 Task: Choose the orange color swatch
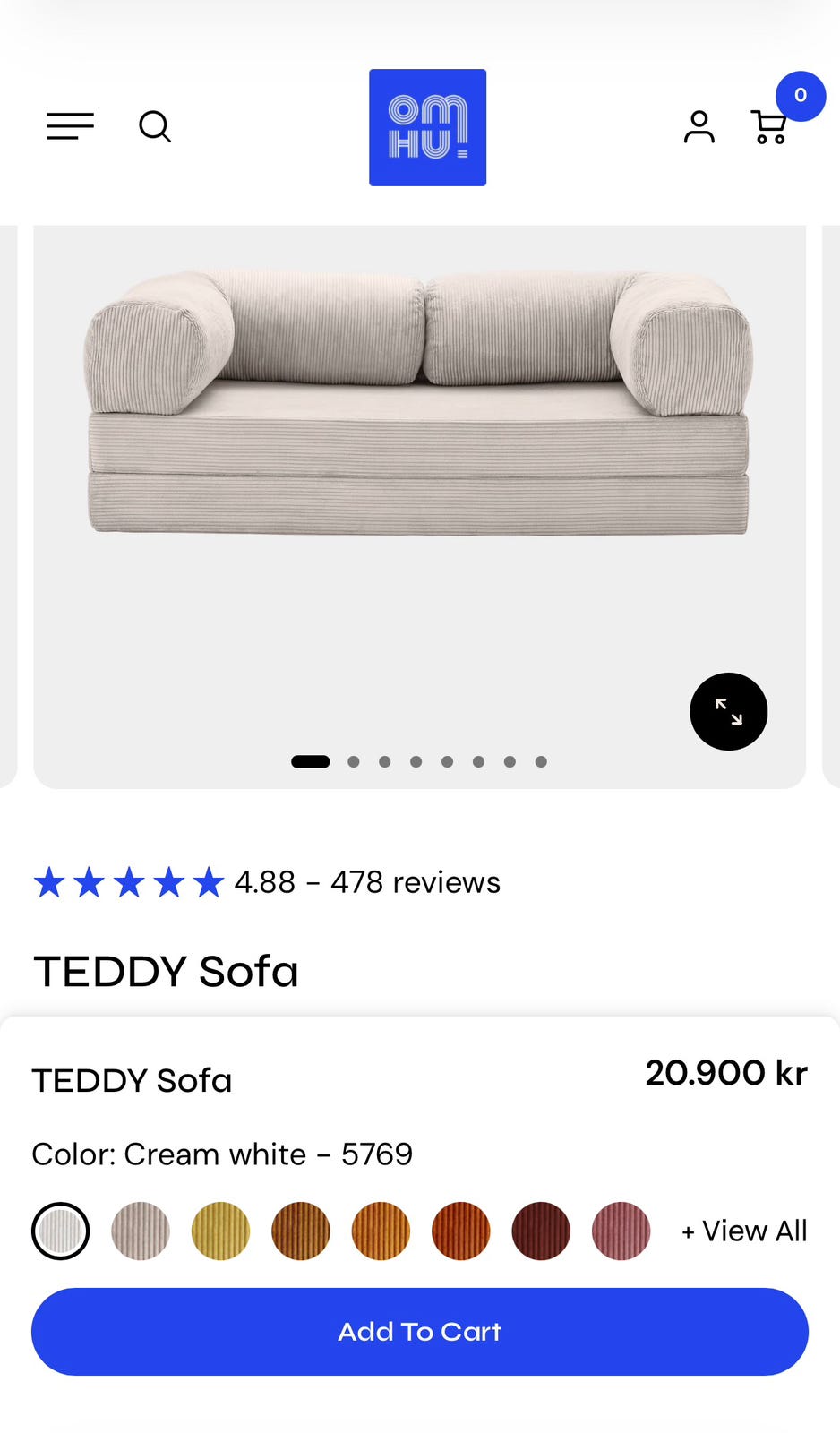coord(381,1231)
